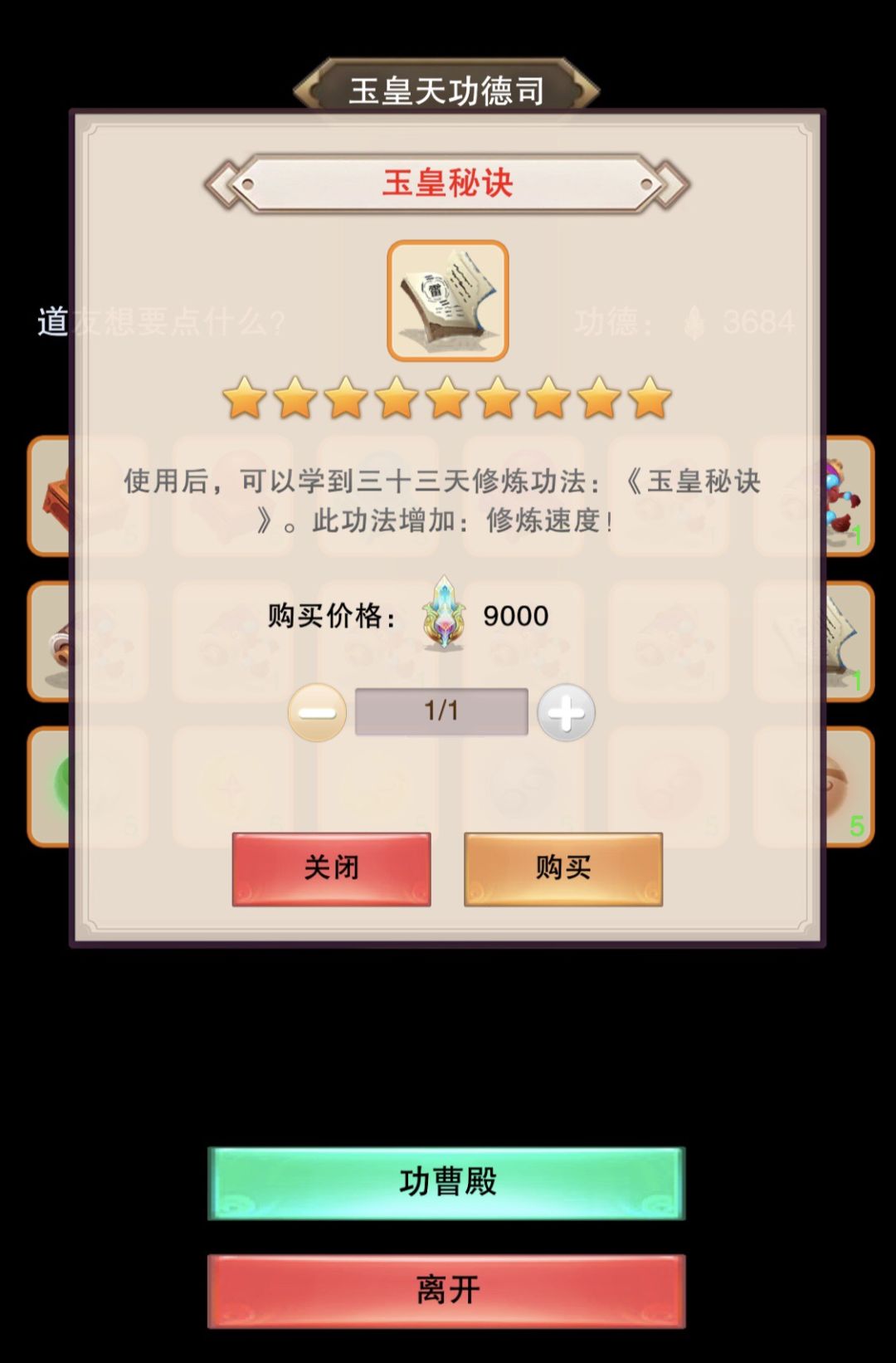This screenshot has width=896, height=1363.
Task: Tap the incense icon beside the 功德 count
Action: [x=696, y=323]
